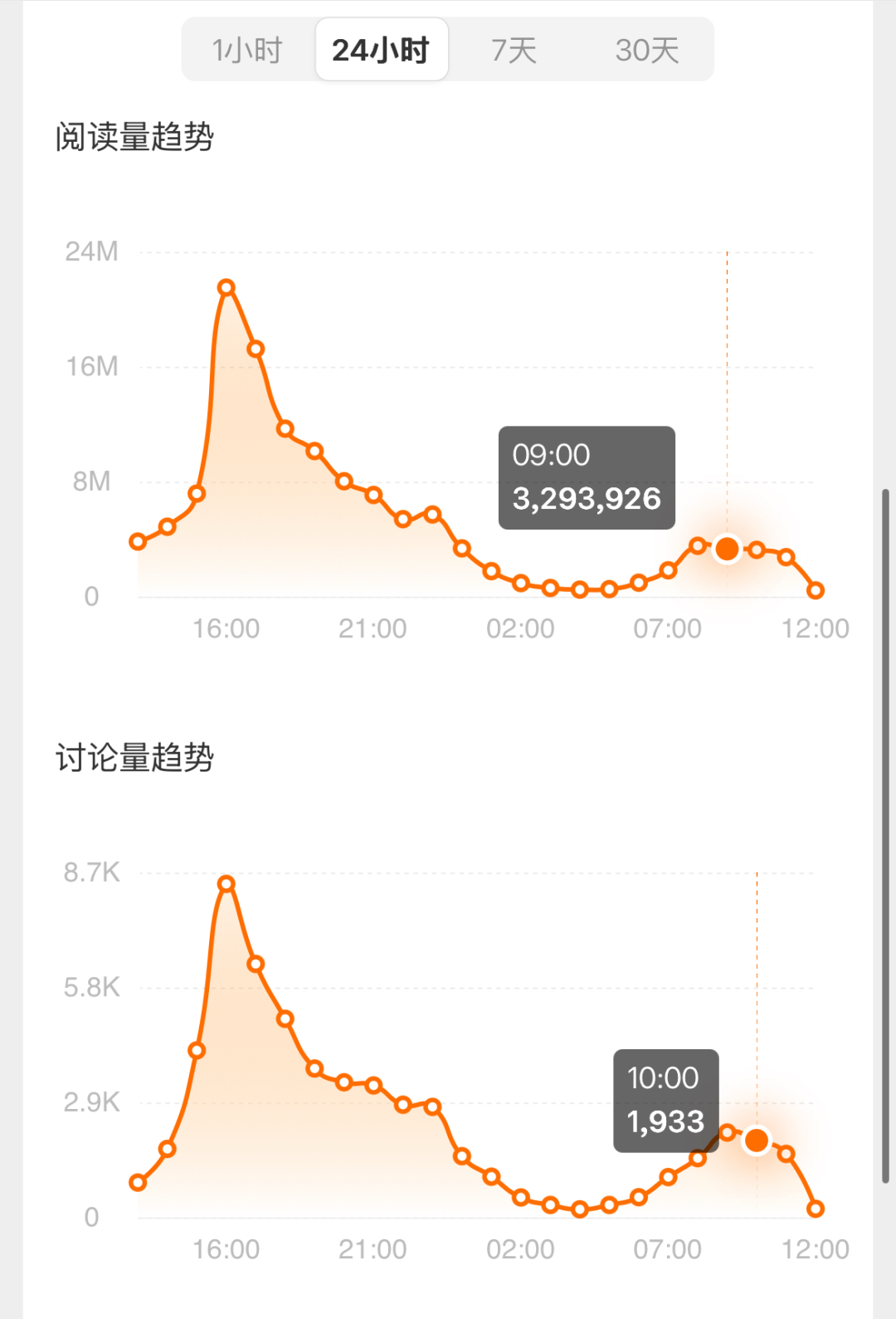Switch to the 30天 view
Viewport: 896px width, 1319px height.
pyautogui.click(x=647, y=50)
